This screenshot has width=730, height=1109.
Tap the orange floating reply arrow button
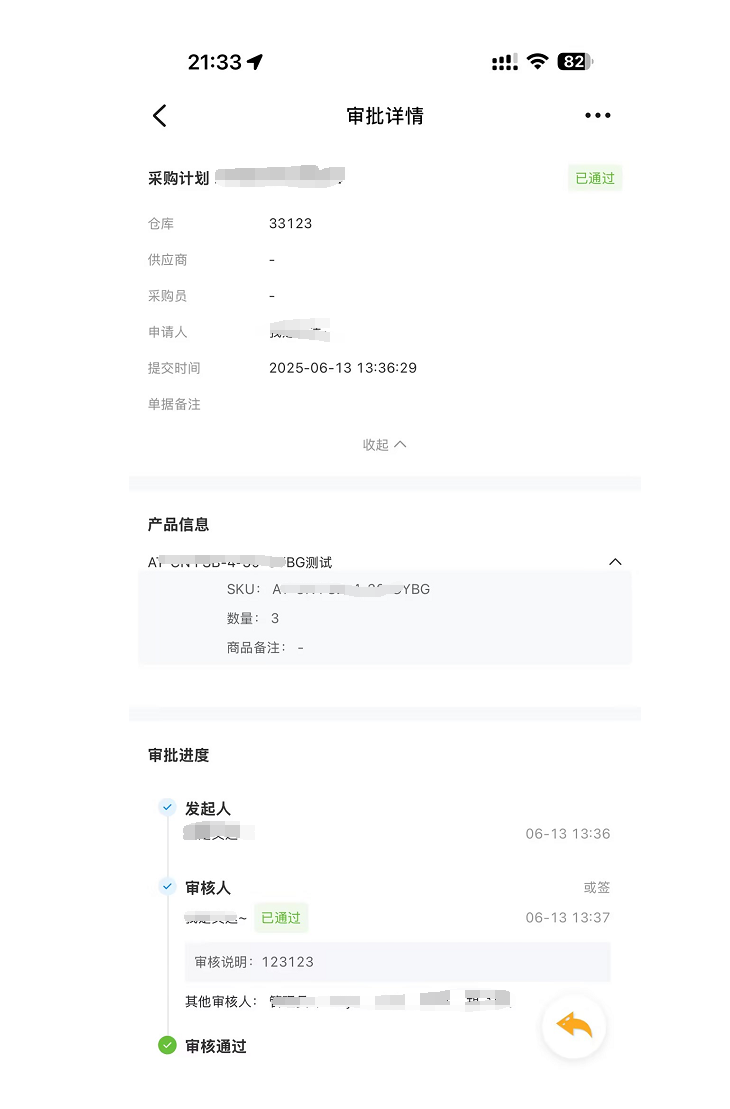pyautogui.click(x=574, y=1026)
